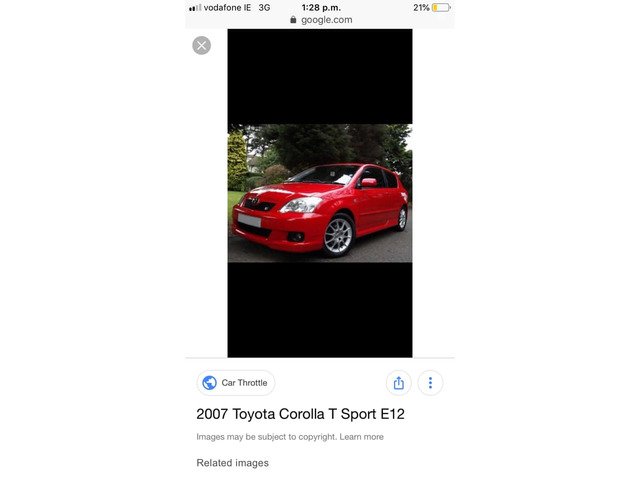The width and height of the screenshot is (640, 480).
Task: Close the image viewer
Action: (201, 45)
